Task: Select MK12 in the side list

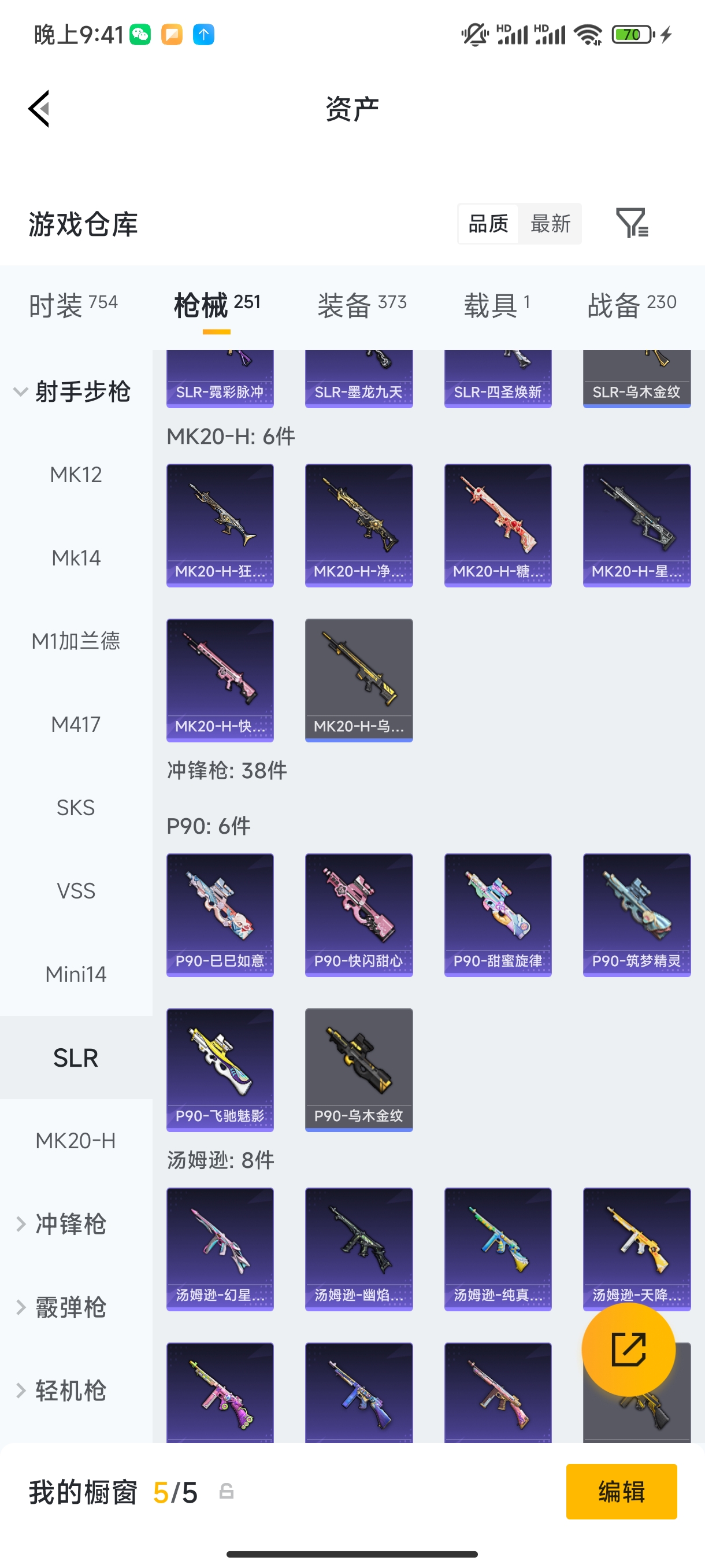Action: point(76,475)
